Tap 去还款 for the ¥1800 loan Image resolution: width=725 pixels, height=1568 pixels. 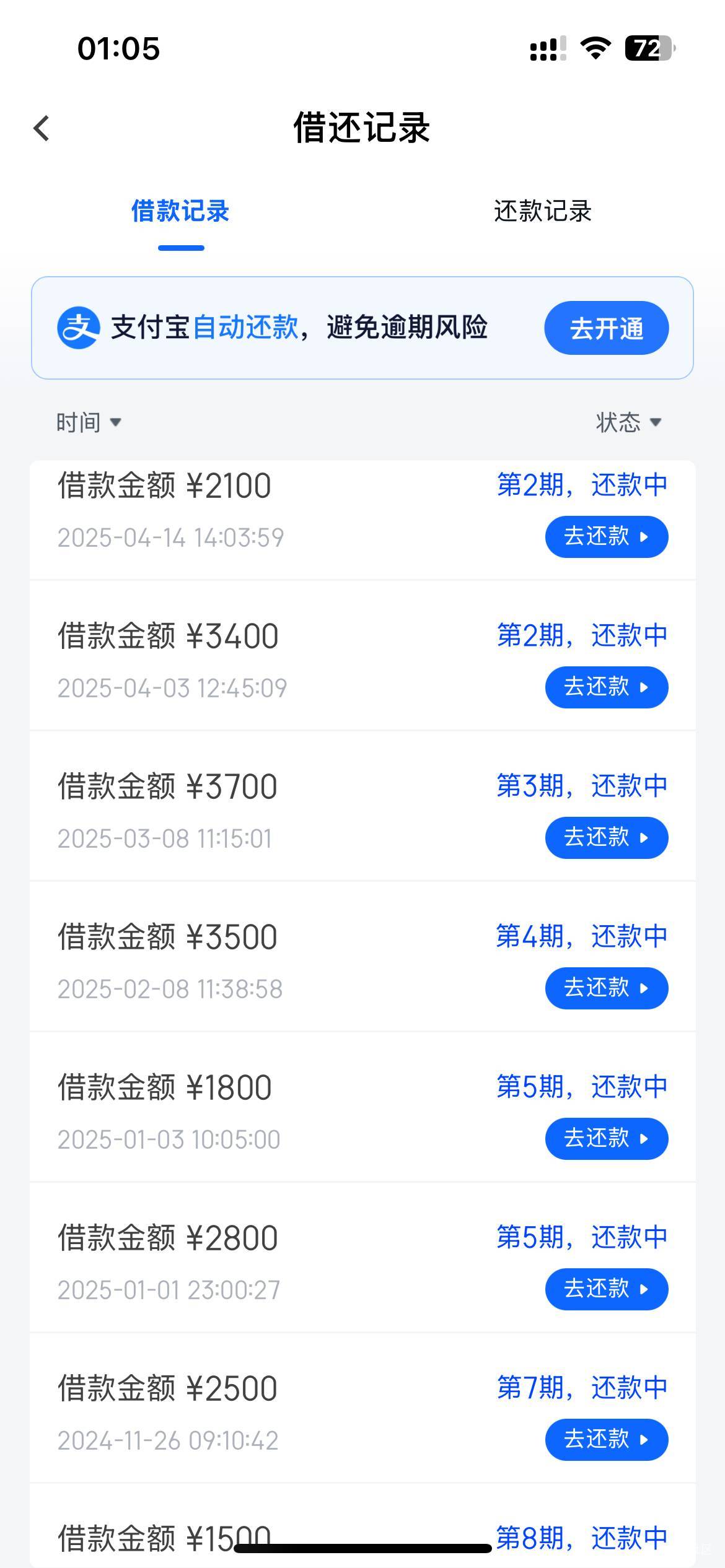pos(607,1138)
